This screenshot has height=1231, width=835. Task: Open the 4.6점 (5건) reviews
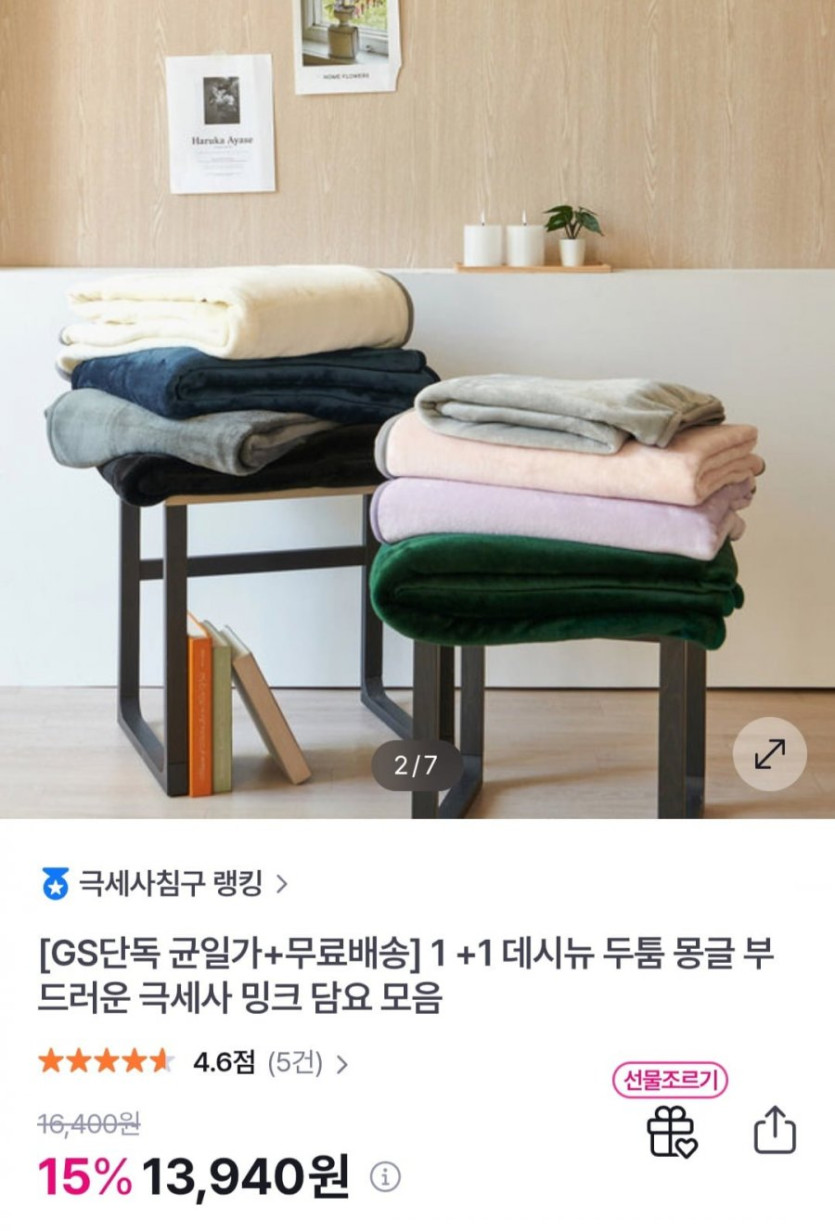coord(268,1062)
